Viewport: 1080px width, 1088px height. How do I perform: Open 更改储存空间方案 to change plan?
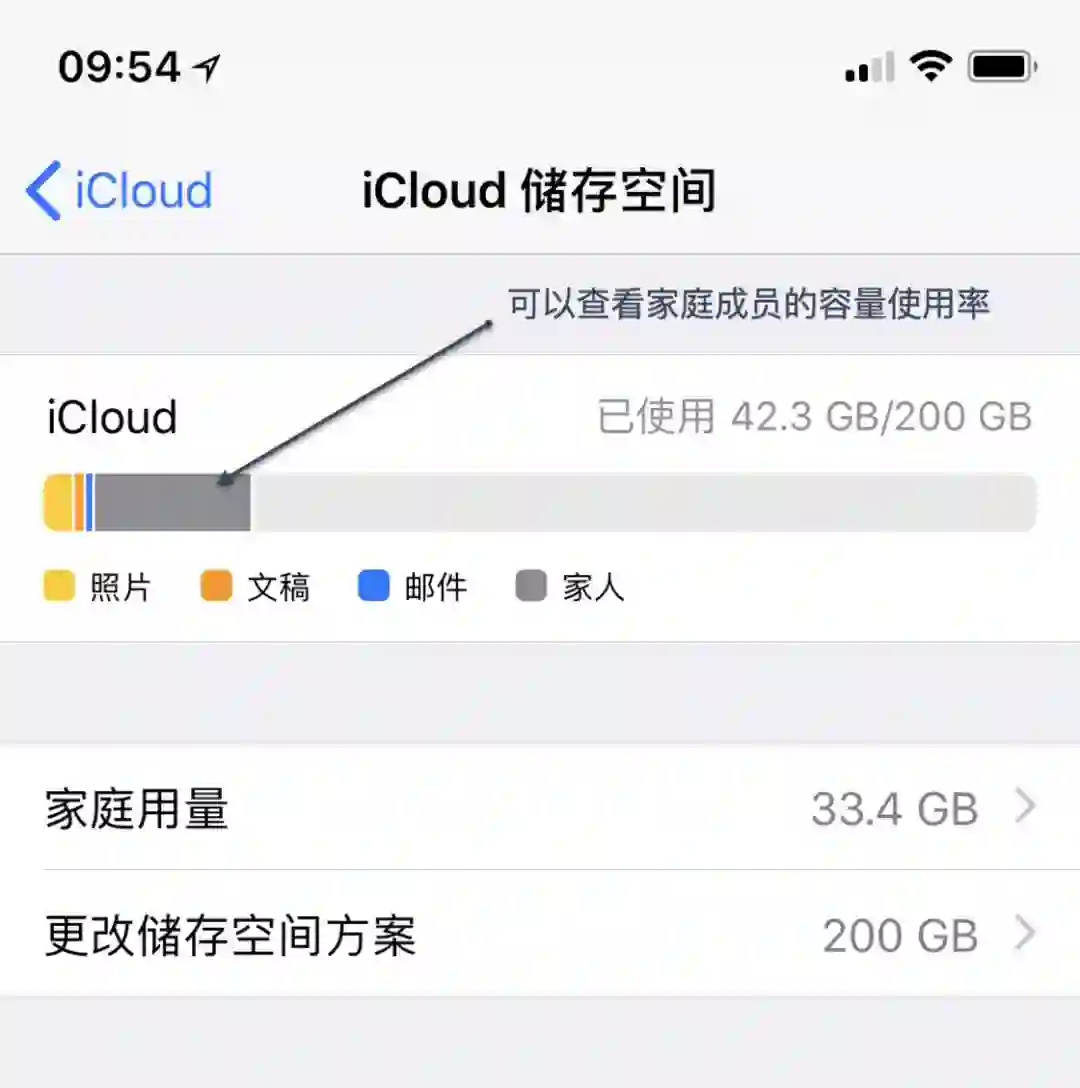point(540,935)
